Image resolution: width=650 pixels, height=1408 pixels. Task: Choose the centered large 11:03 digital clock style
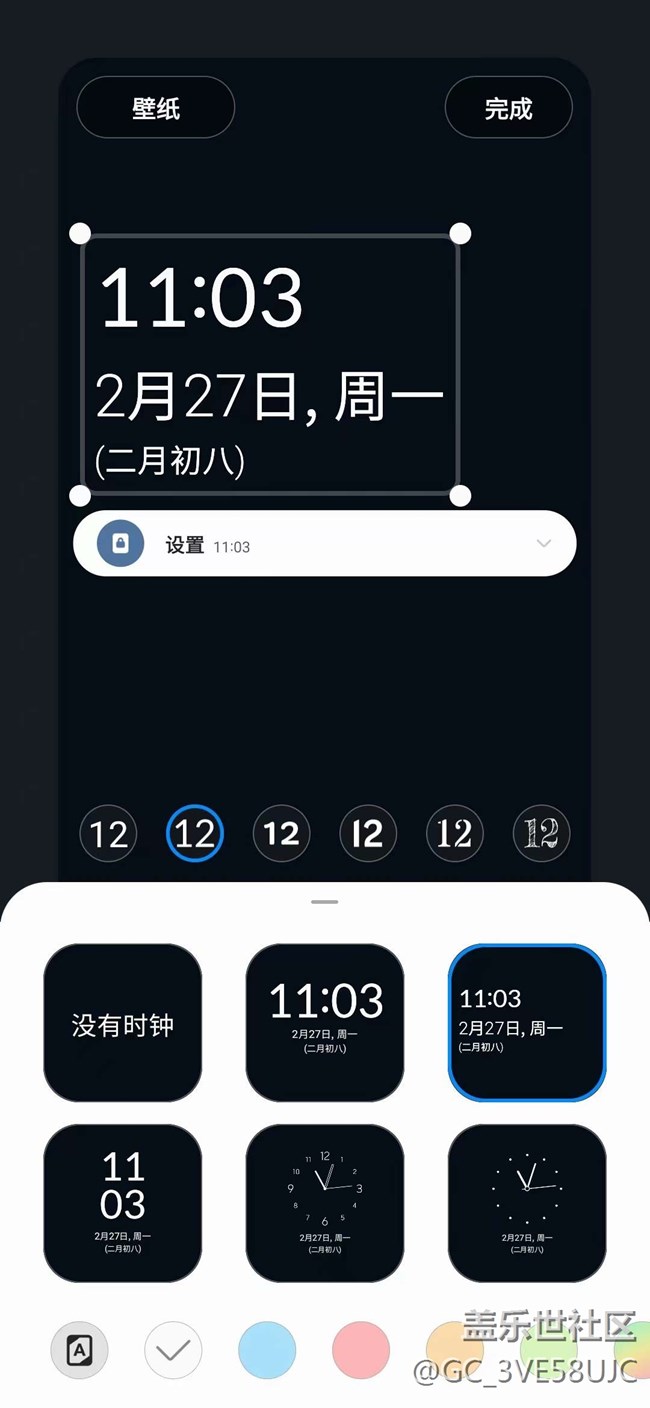[x=325, y=1023]
